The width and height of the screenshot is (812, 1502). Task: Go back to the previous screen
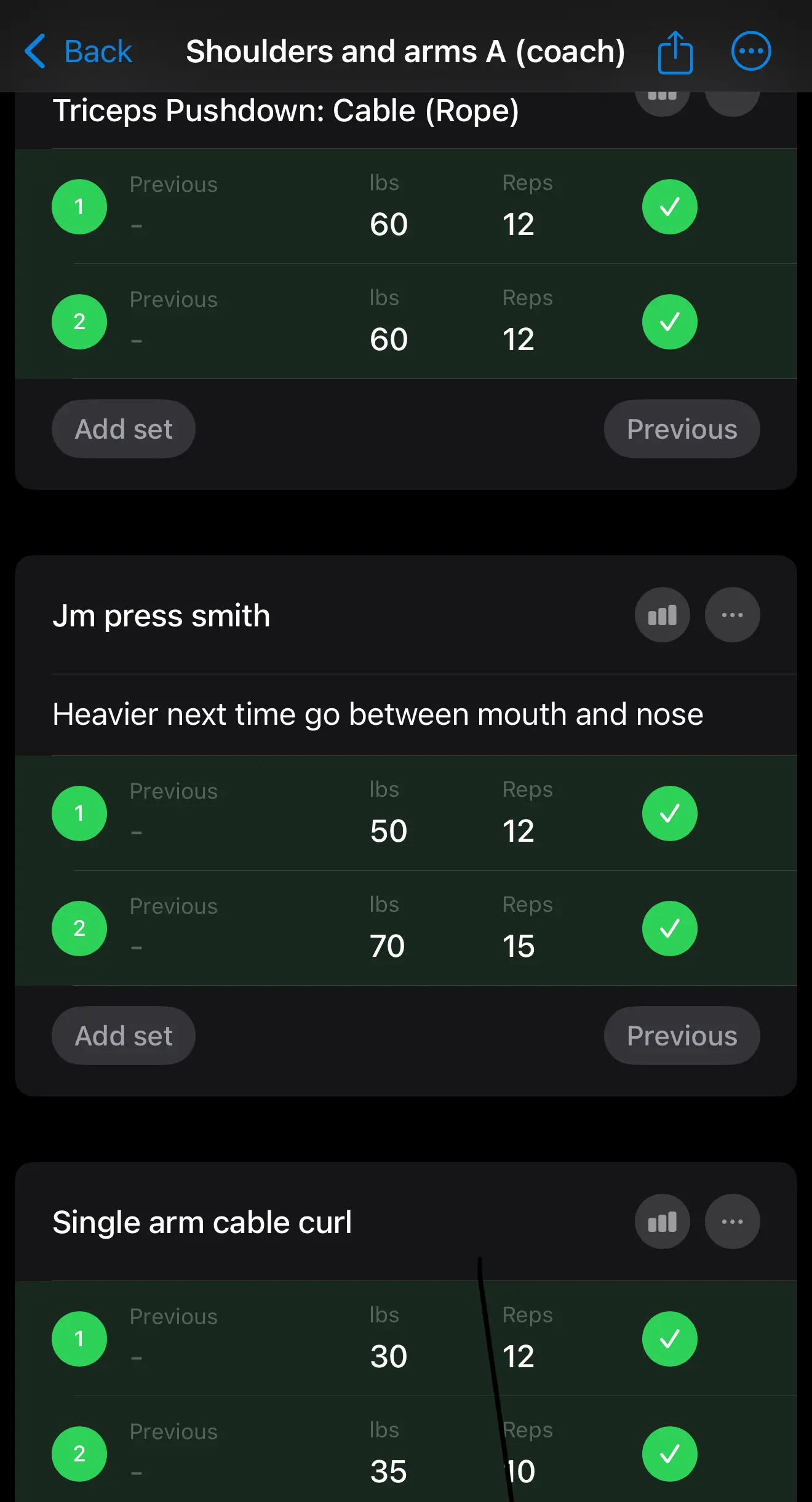[79, 51]
